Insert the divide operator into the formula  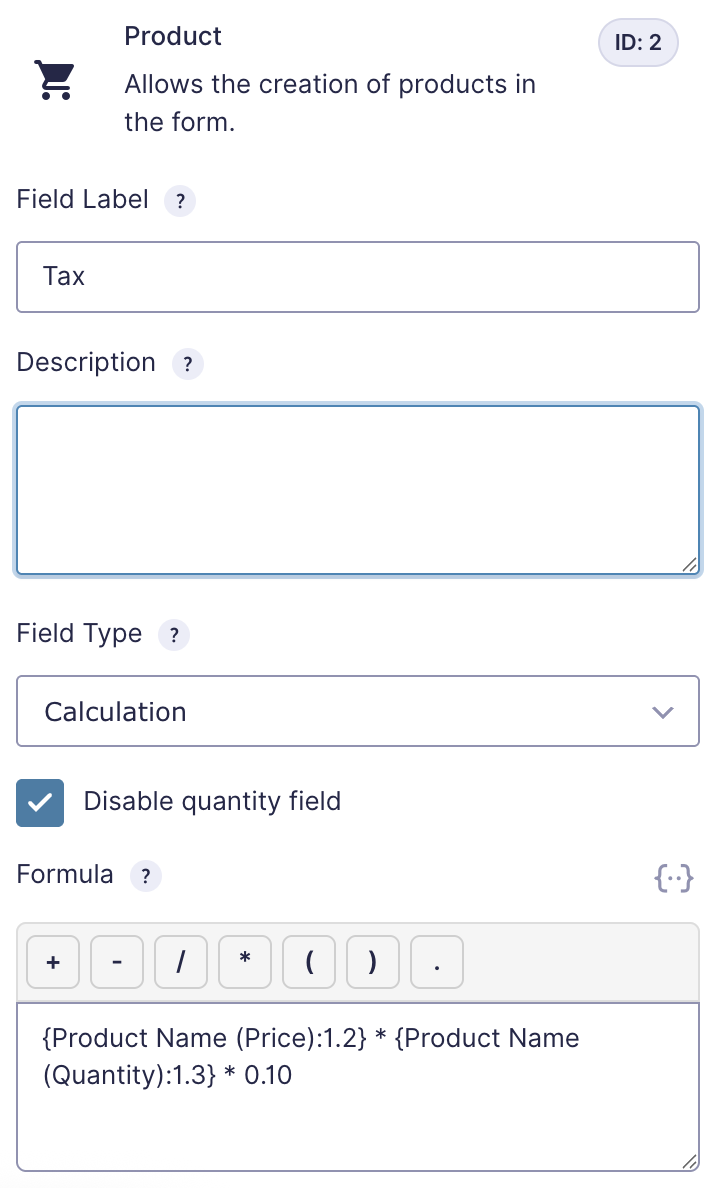[181, 962]
